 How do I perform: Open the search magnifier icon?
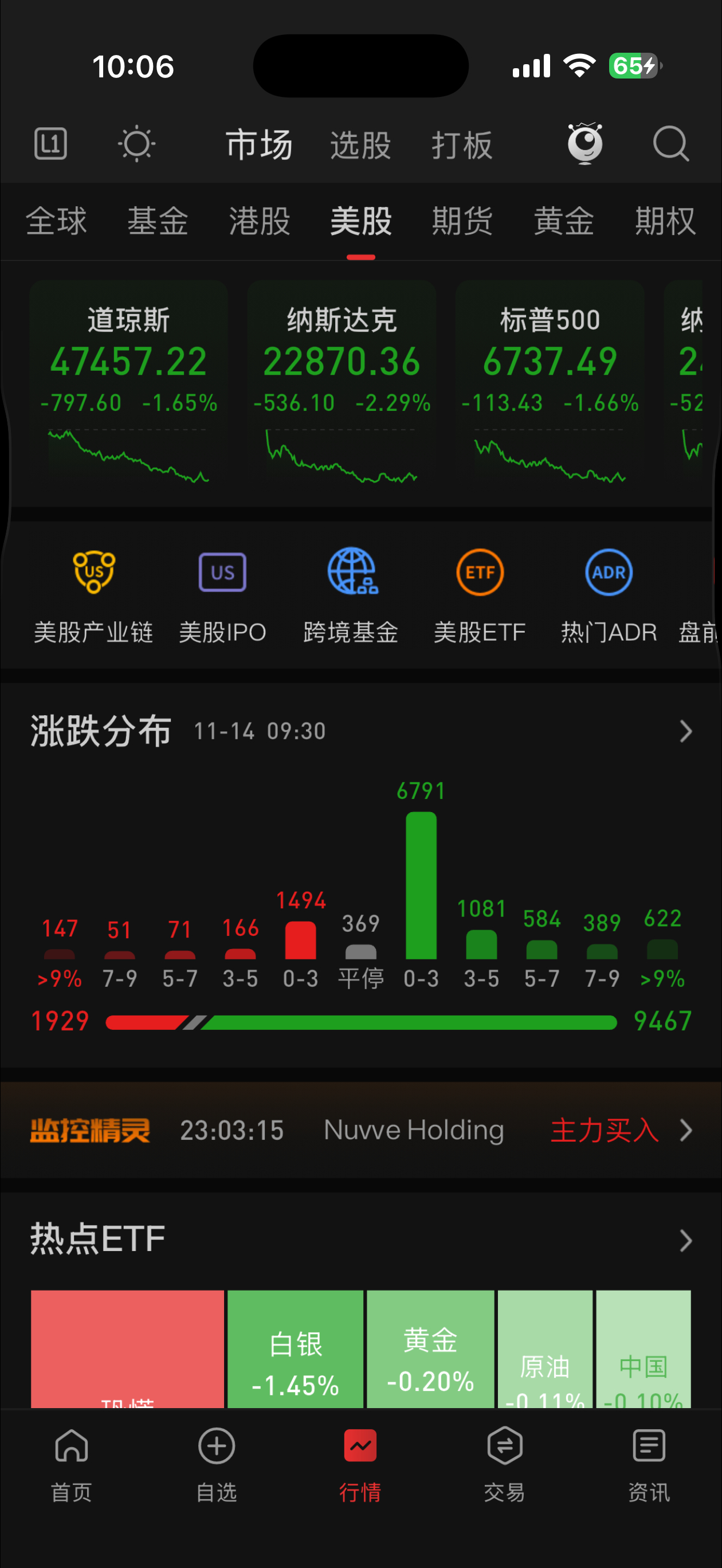670,144
